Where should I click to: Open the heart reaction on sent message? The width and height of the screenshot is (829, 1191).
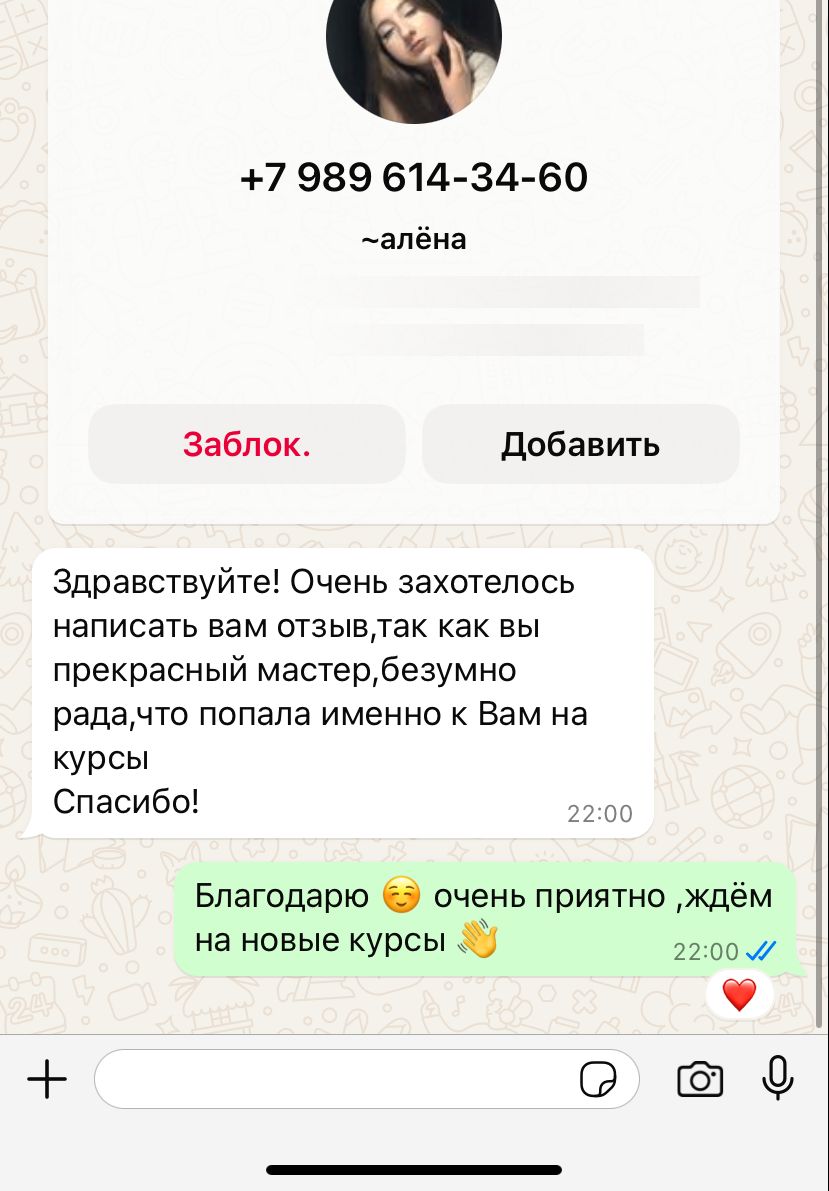739,995
